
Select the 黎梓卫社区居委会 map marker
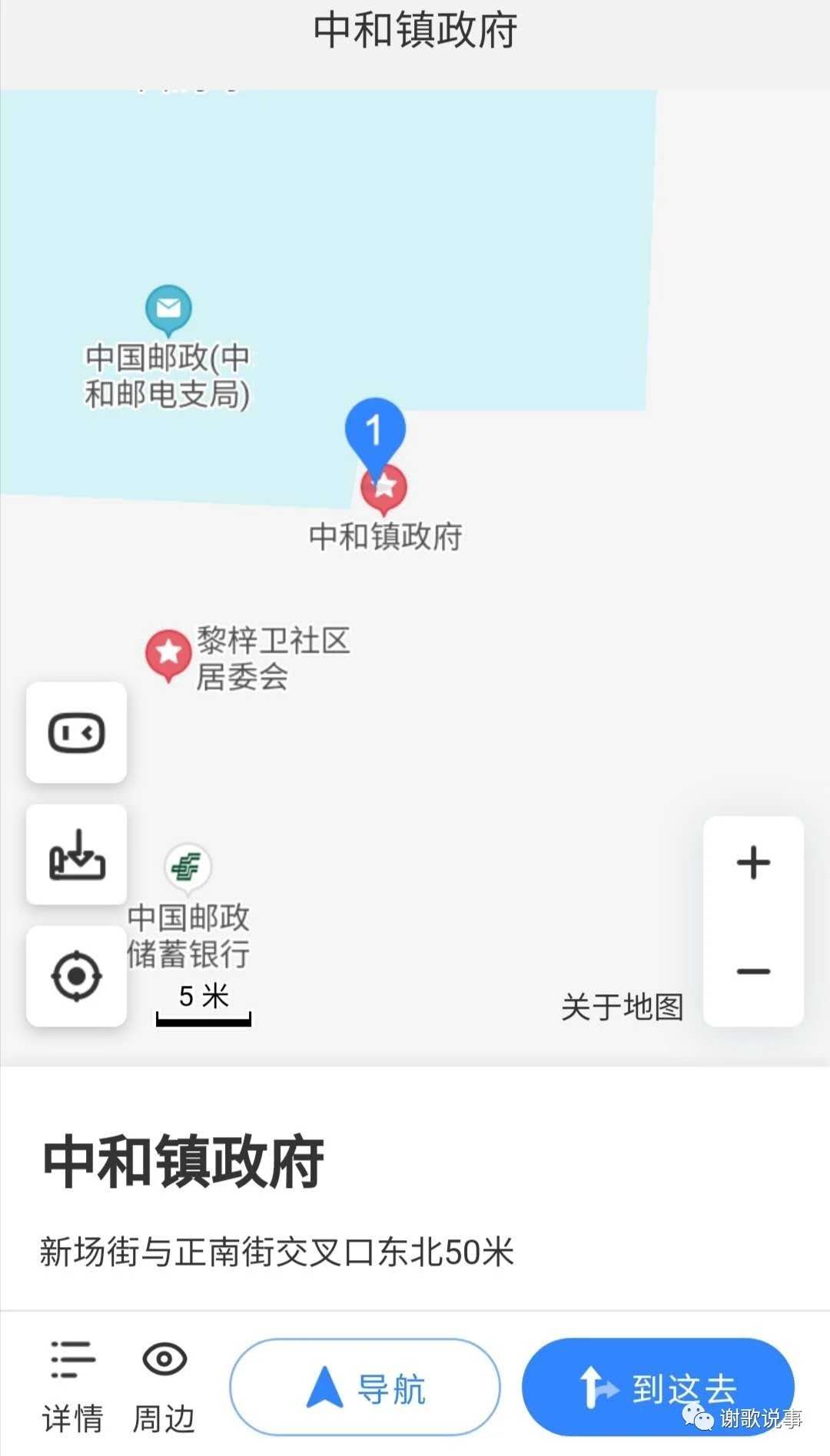[x=168, y=653]
